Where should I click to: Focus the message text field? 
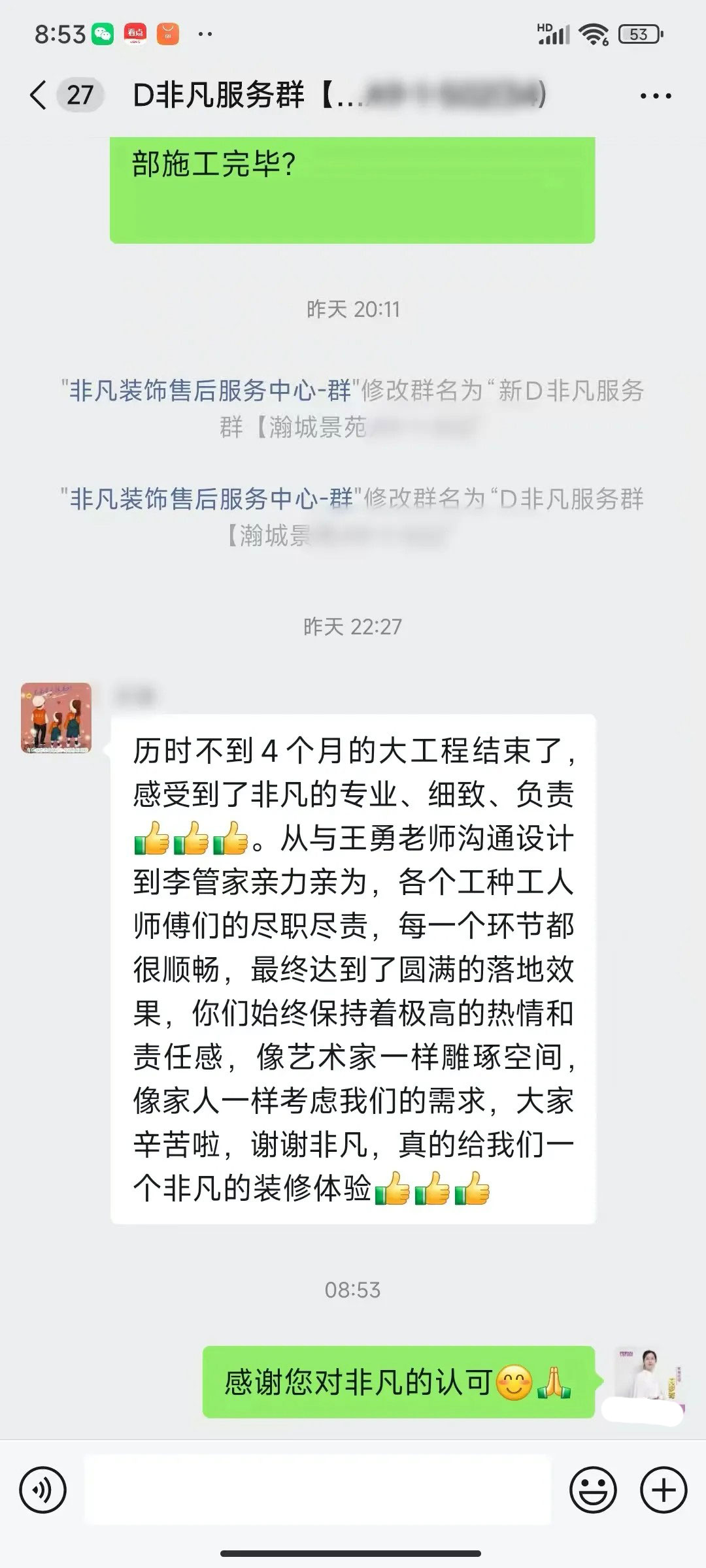click(x=318, y=1492)
